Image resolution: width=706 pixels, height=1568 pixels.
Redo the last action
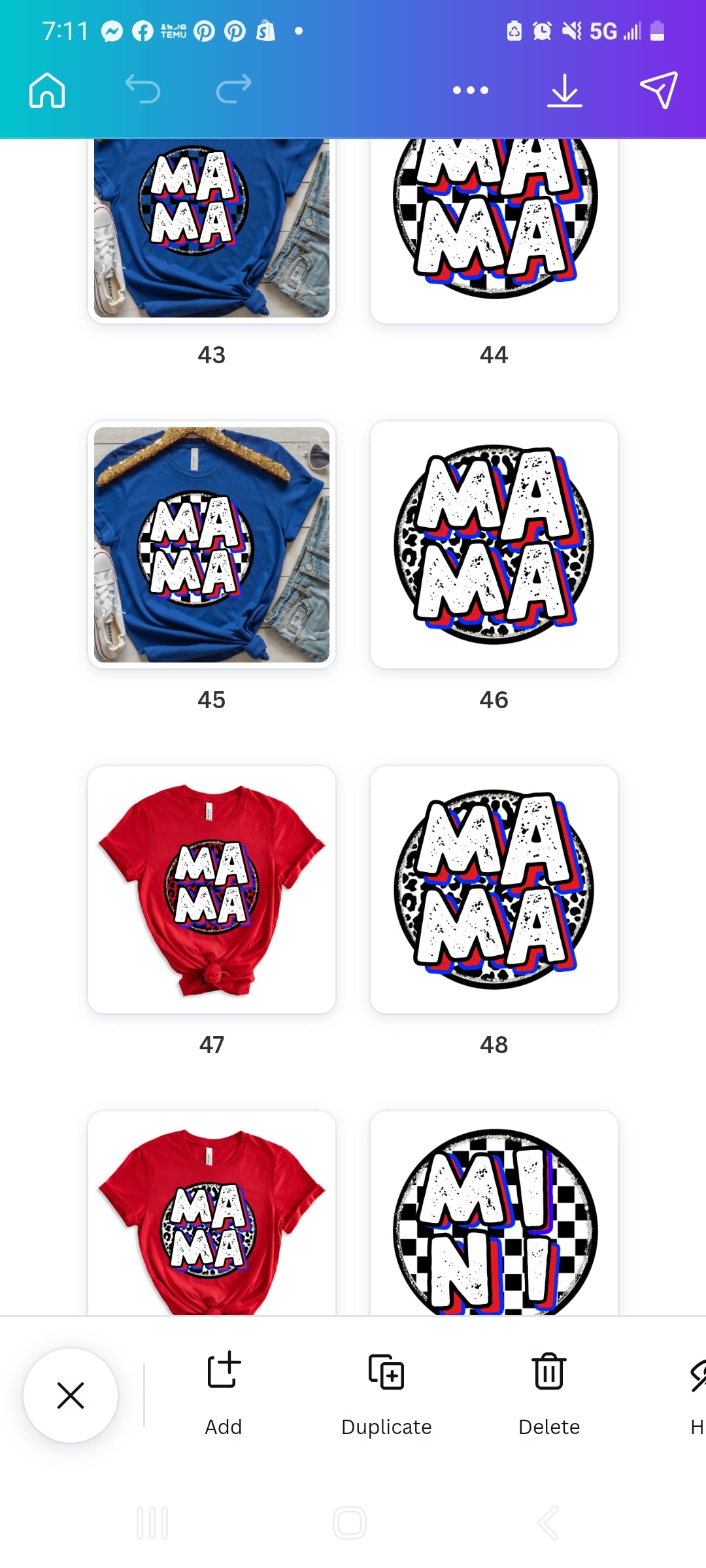233,90
